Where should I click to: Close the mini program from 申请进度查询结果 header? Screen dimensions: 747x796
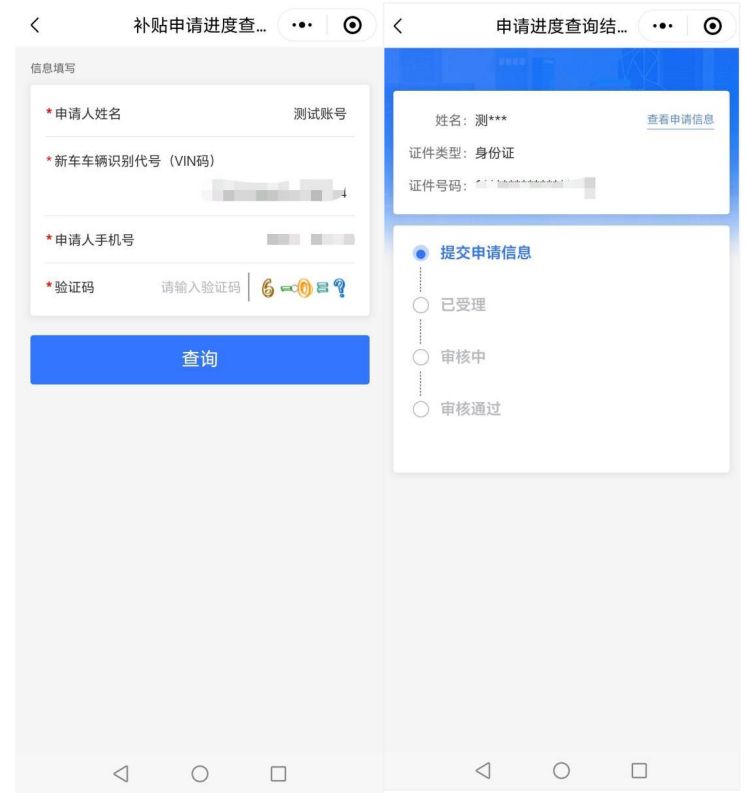click(713, 26)
